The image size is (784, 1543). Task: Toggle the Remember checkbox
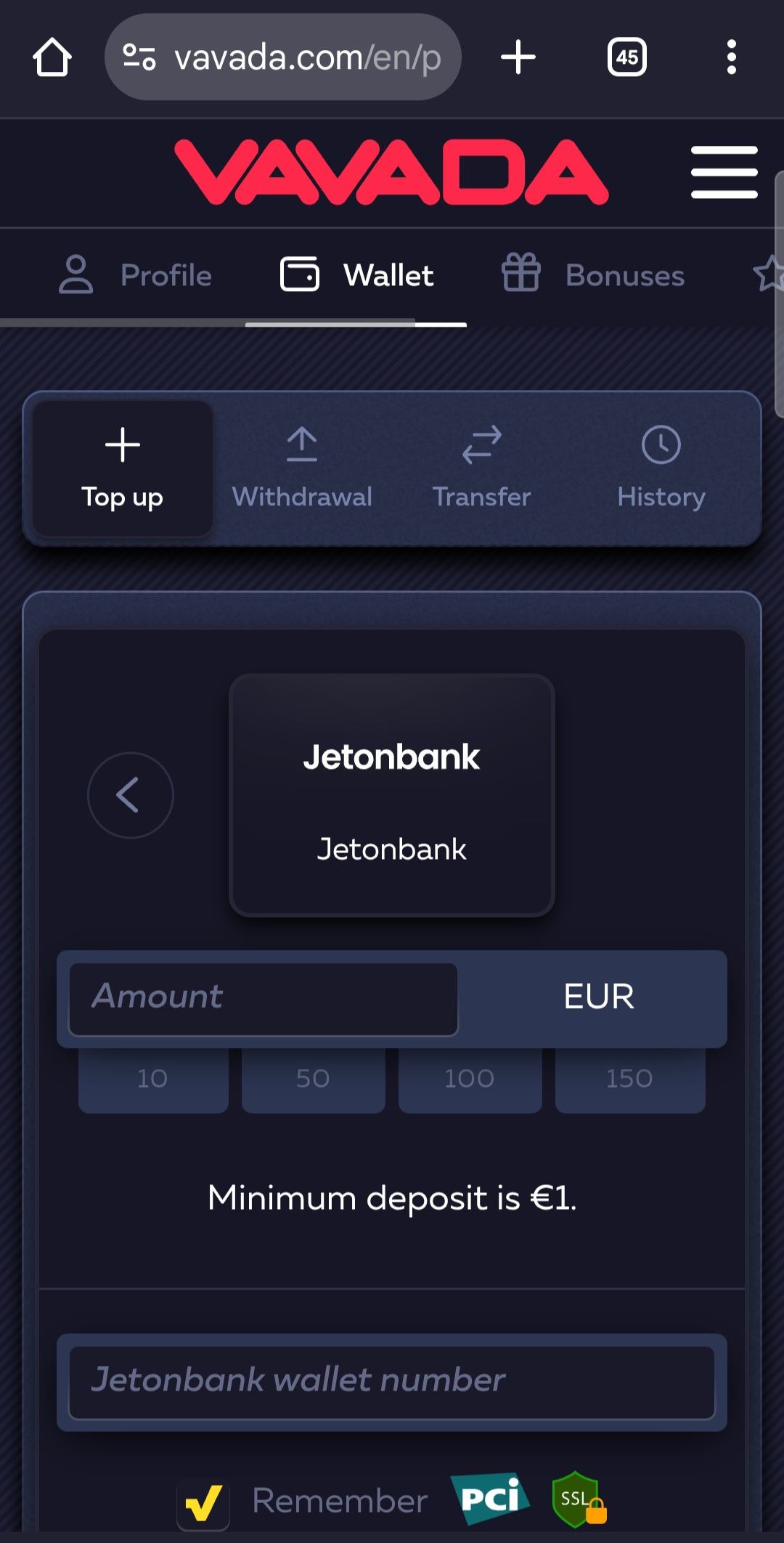pos(203,1502)
